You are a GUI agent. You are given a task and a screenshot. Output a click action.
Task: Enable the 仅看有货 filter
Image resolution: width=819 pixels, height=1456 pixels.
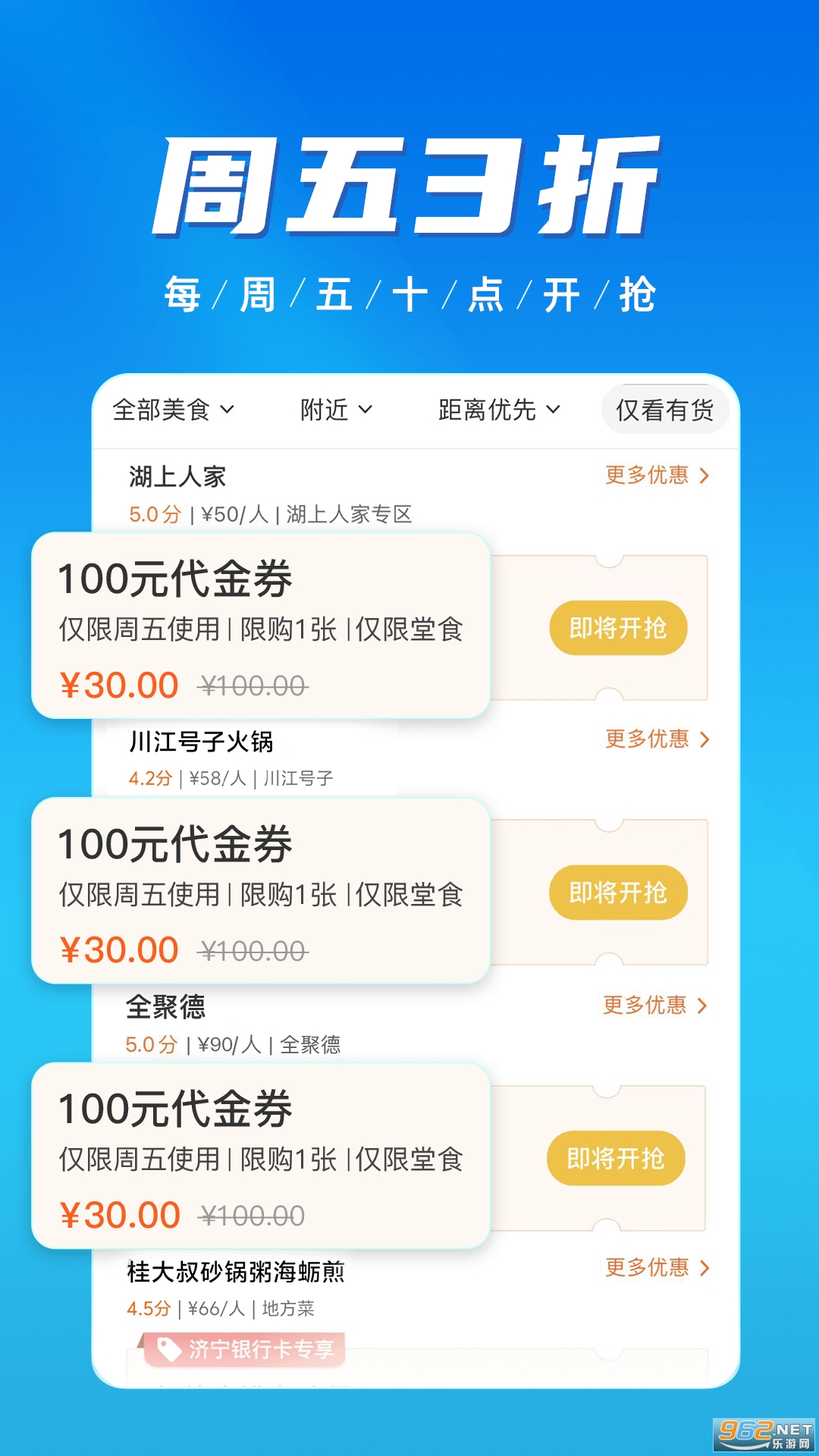click(x=665, y=409)
